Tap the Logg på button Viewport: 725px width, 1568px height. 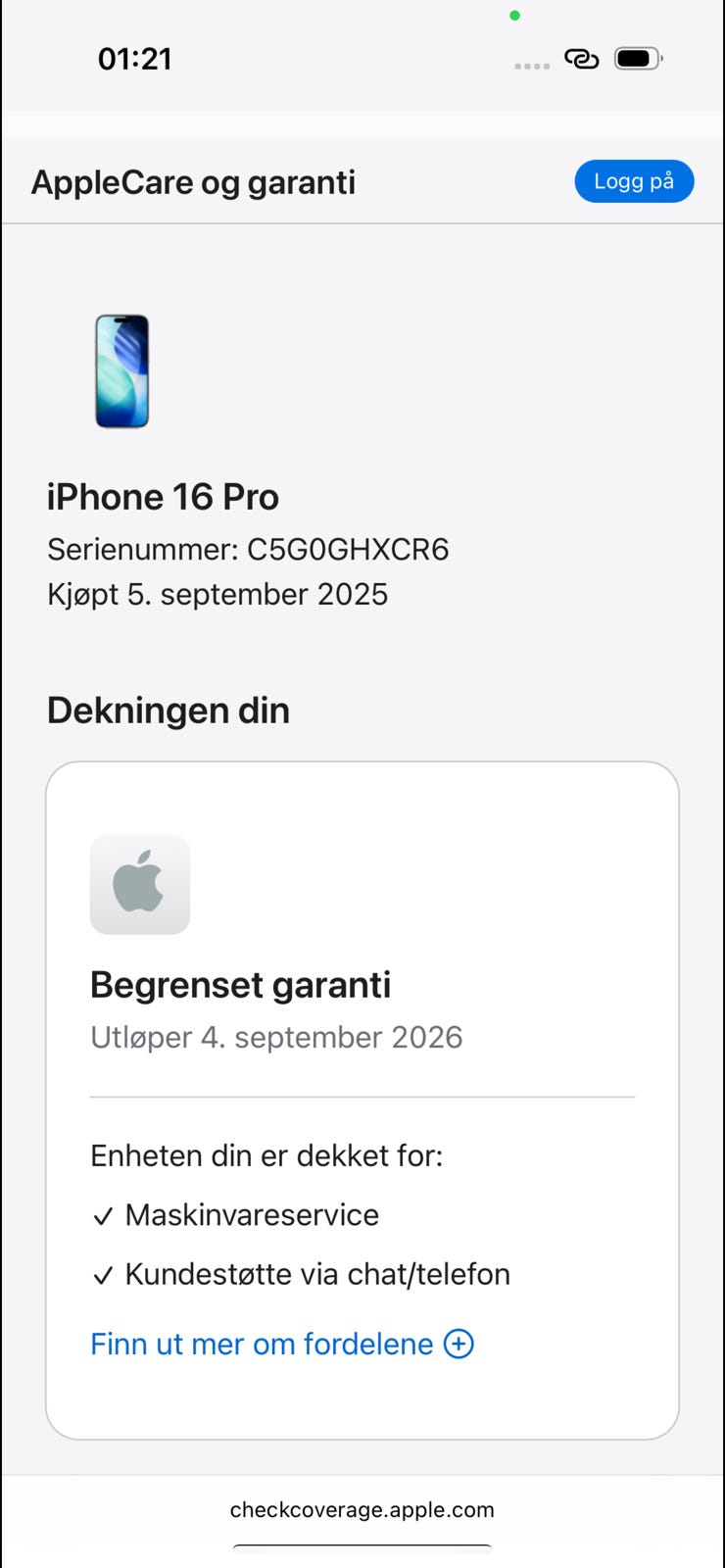point(634,181)
